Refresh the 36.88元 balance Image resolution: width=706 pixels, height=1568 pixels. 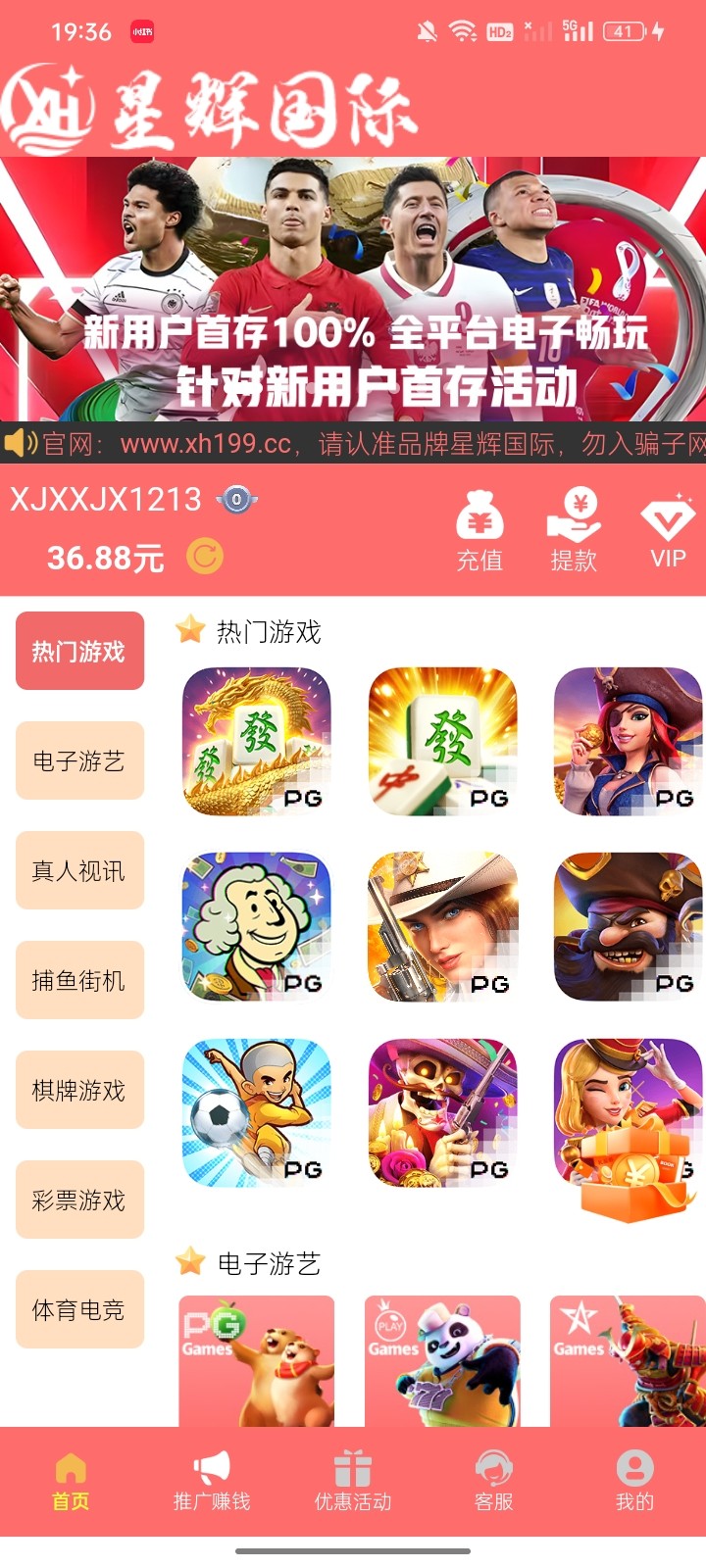pyautogui.click(x=205, y=557)
